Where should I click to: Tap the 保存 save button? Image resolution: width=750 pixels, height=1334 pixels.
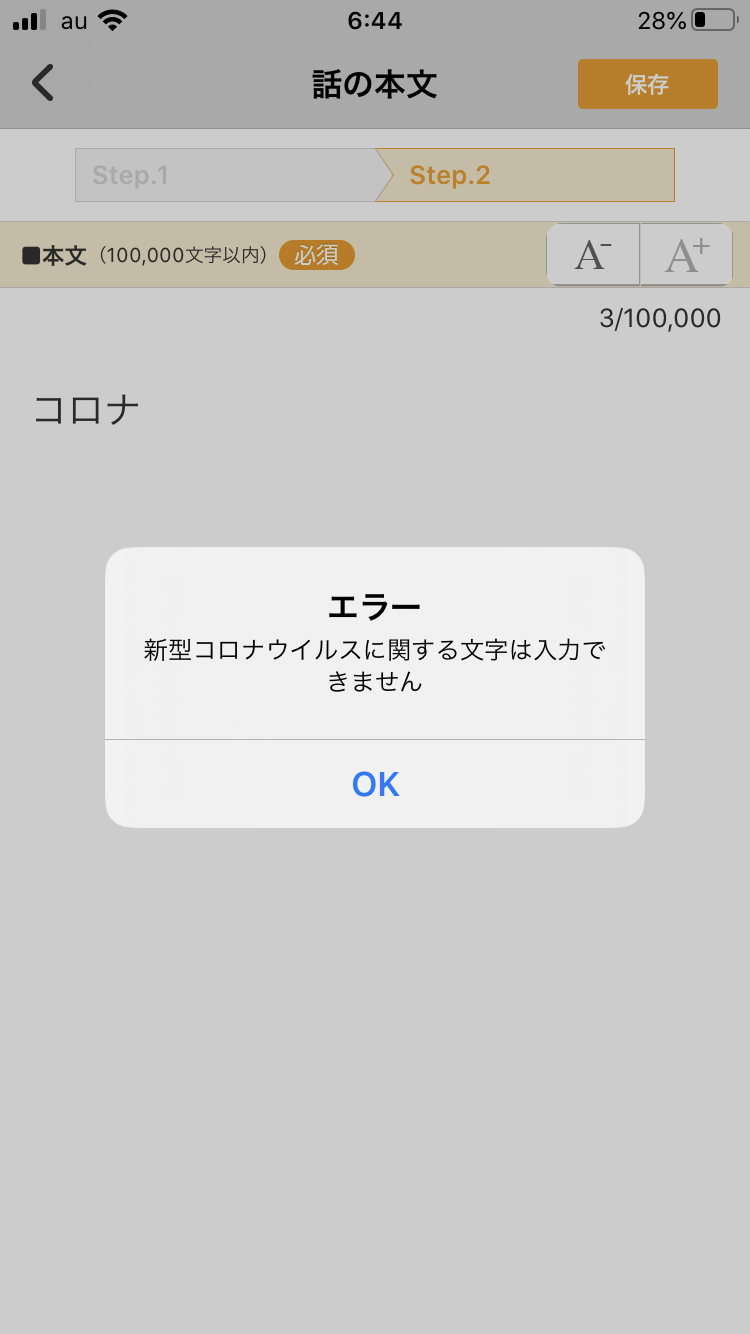(647, 84)
